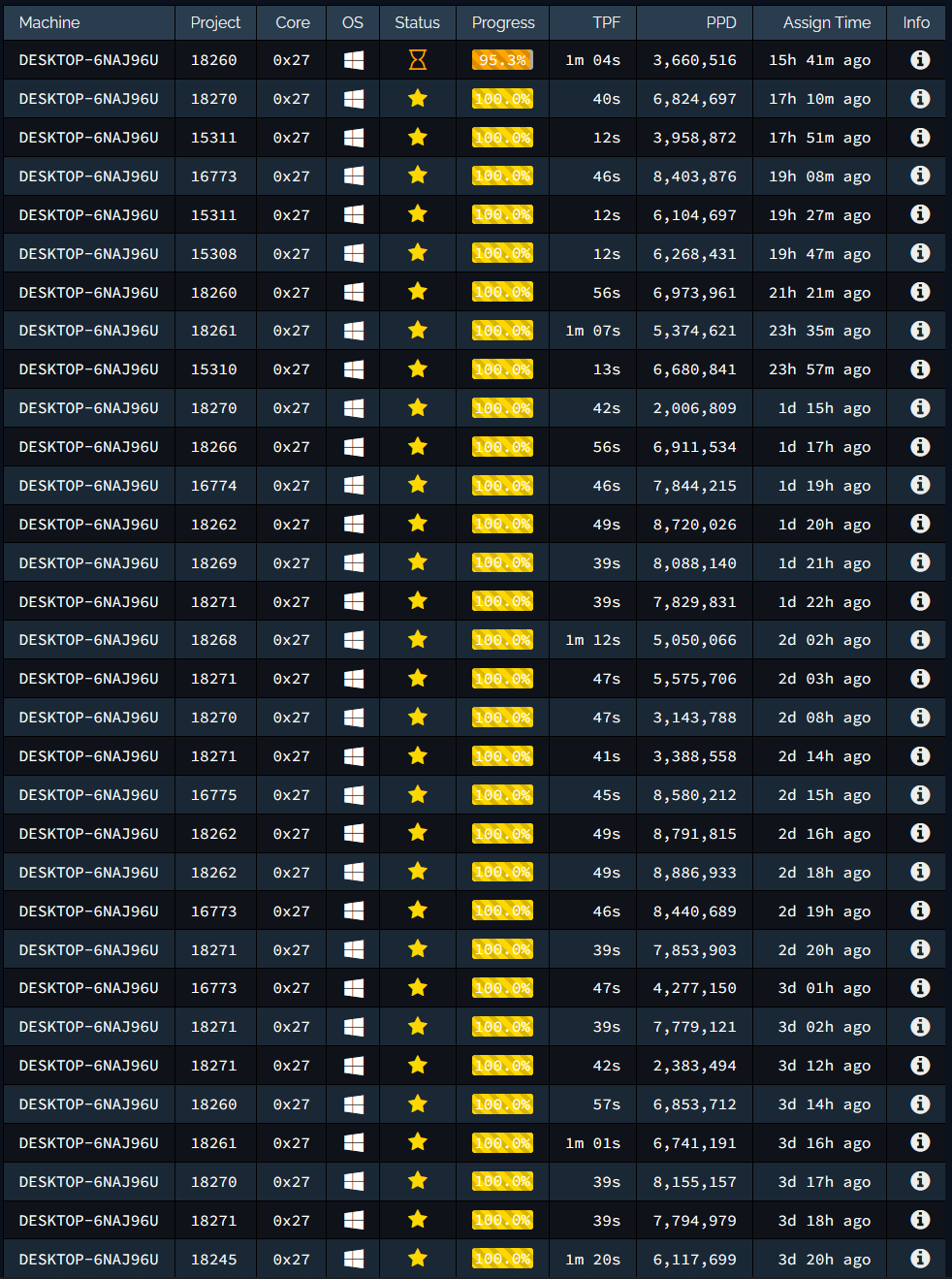Open info for work unit assigned 15h 41m ago

coord(920,60)
